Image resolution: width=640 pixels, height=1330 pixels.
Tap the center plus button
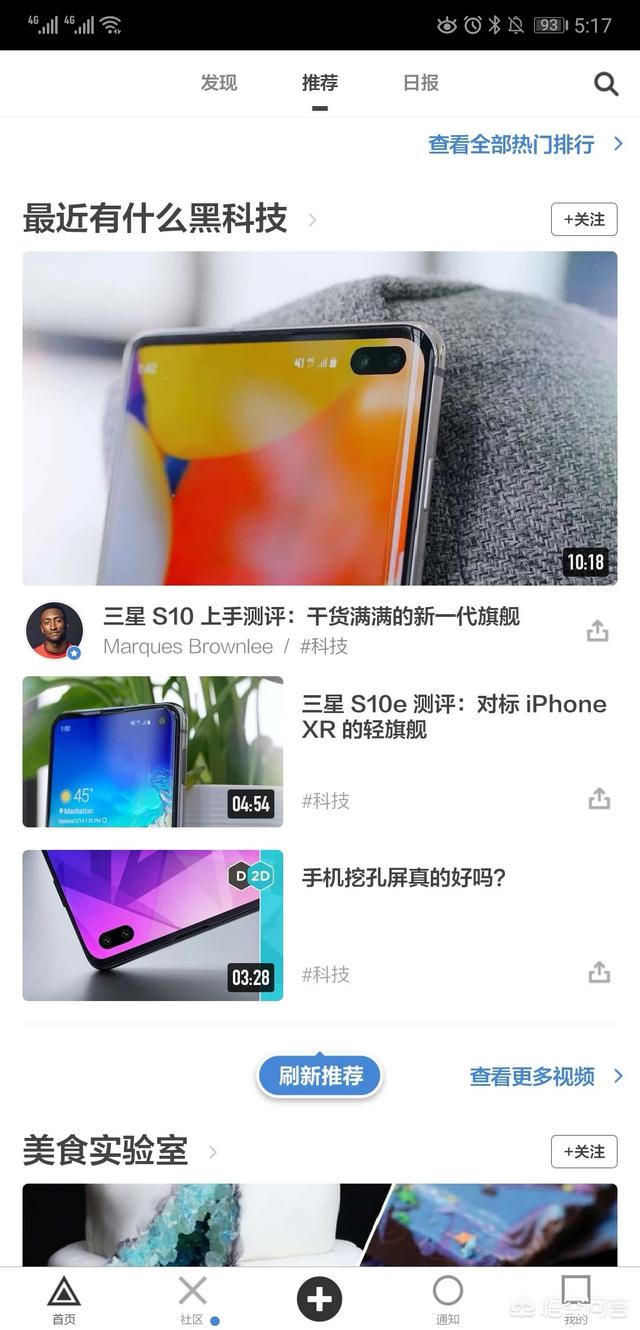[x=320, y=1299]
